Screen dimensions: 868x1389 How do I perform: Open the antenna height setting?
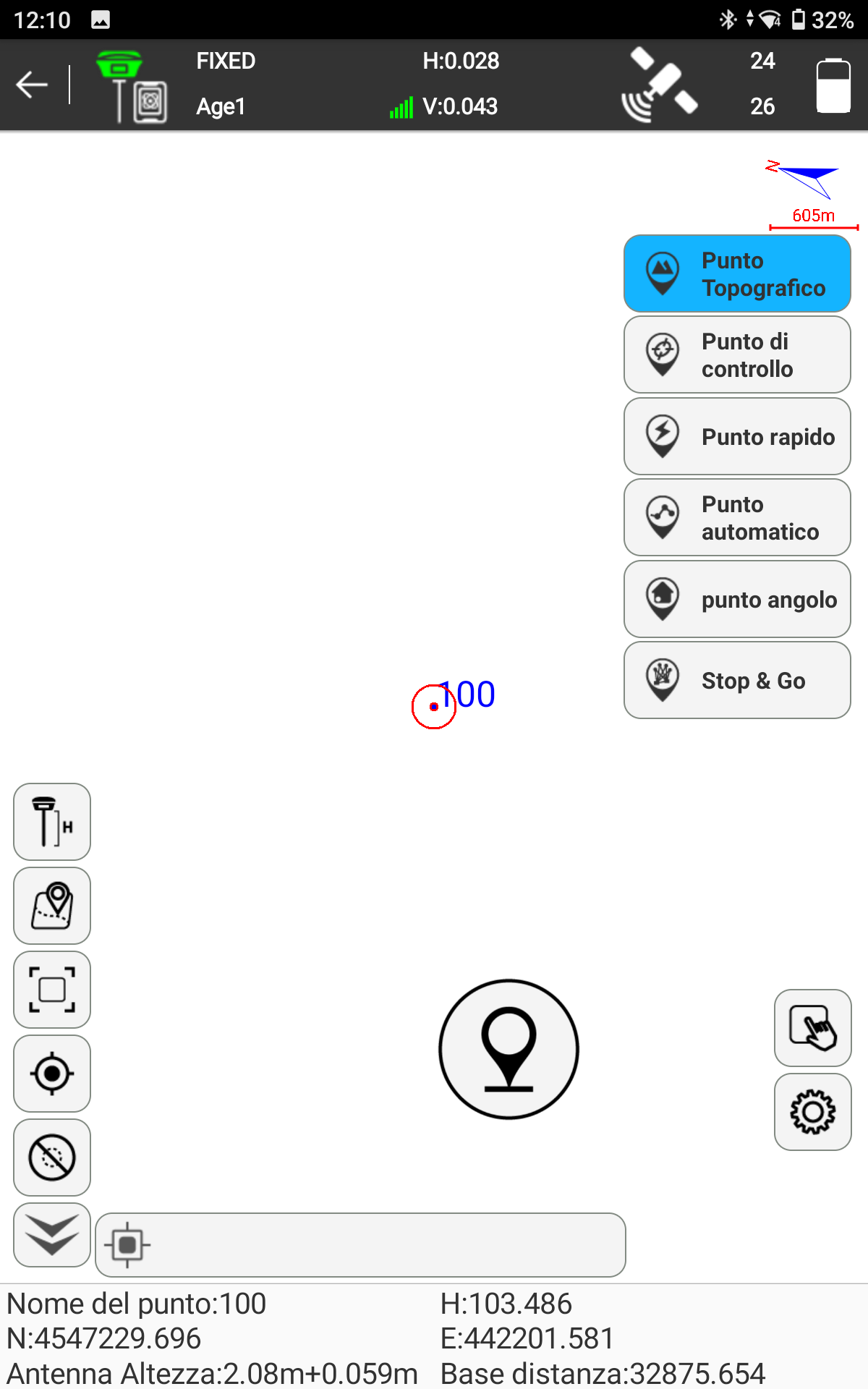click(52, 822)
